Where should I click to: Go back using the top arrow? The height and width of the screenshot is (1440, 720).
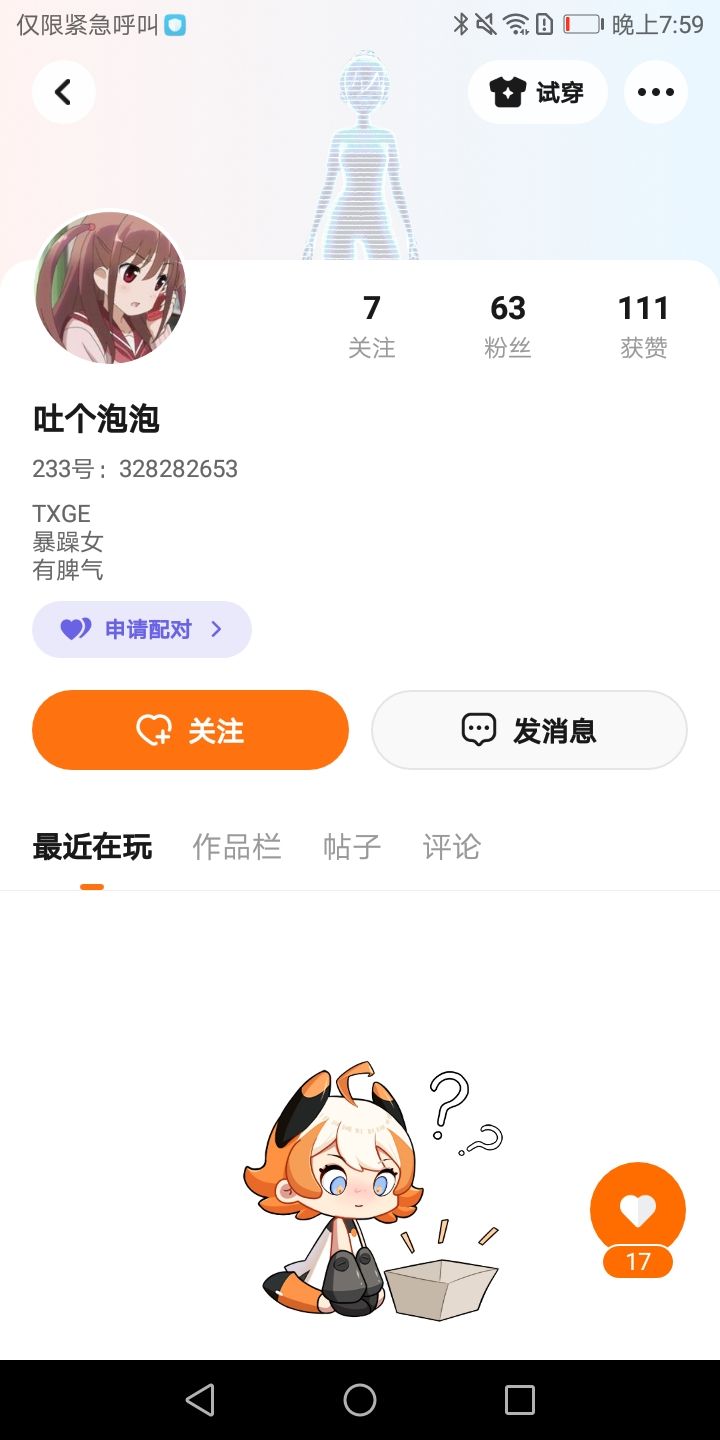pyautogui.click(x=63, y=92)
